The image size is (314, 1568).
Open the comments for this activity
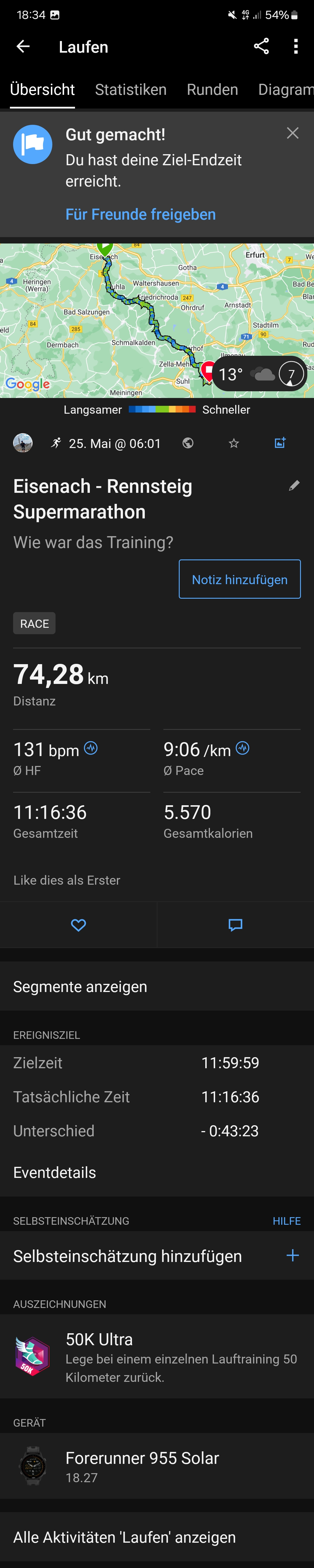tap(235, 925)
